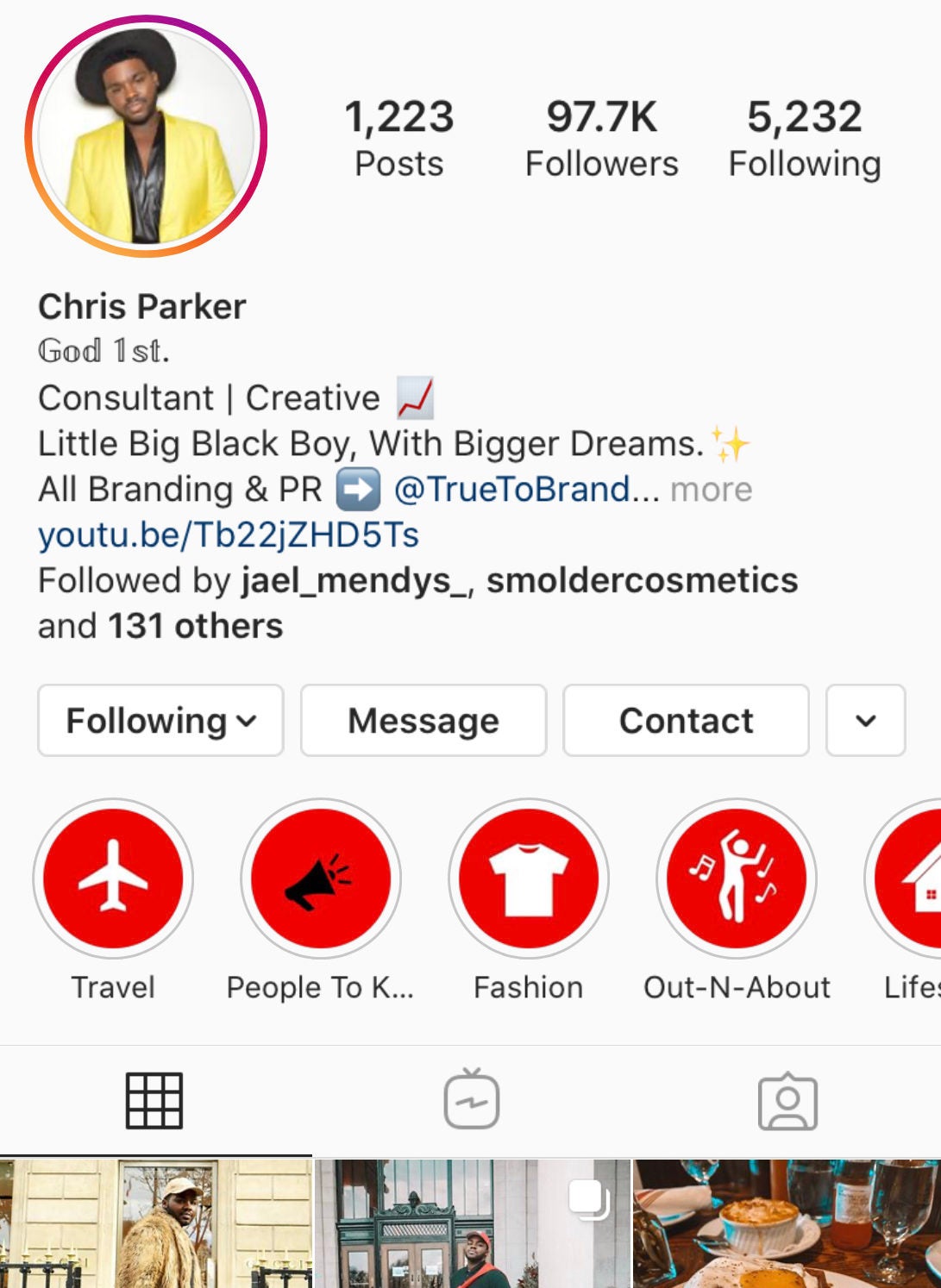
Task: View Chris Parker's profile picture story
Action: coord(146,136)
